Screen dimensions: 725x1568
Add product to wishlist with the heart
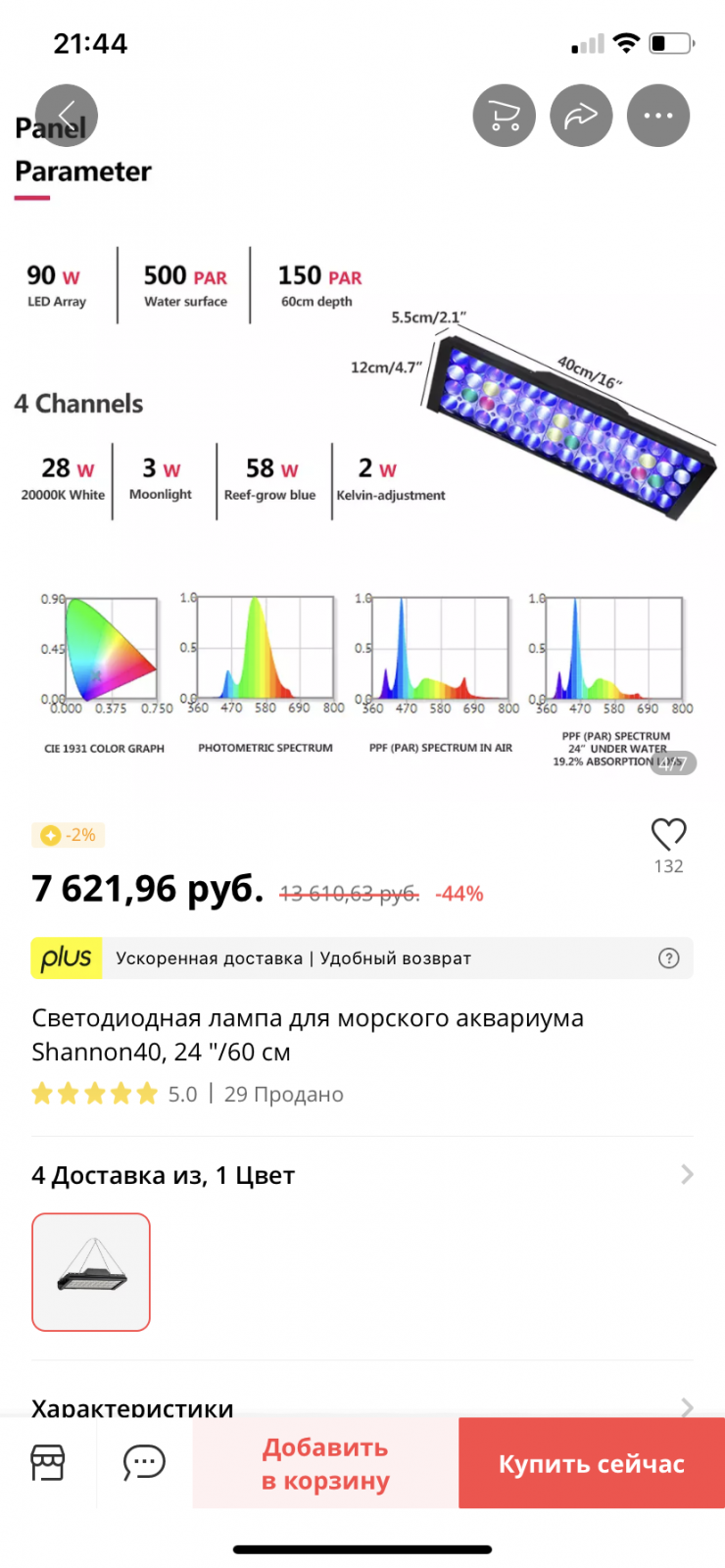tap(668, 835)
